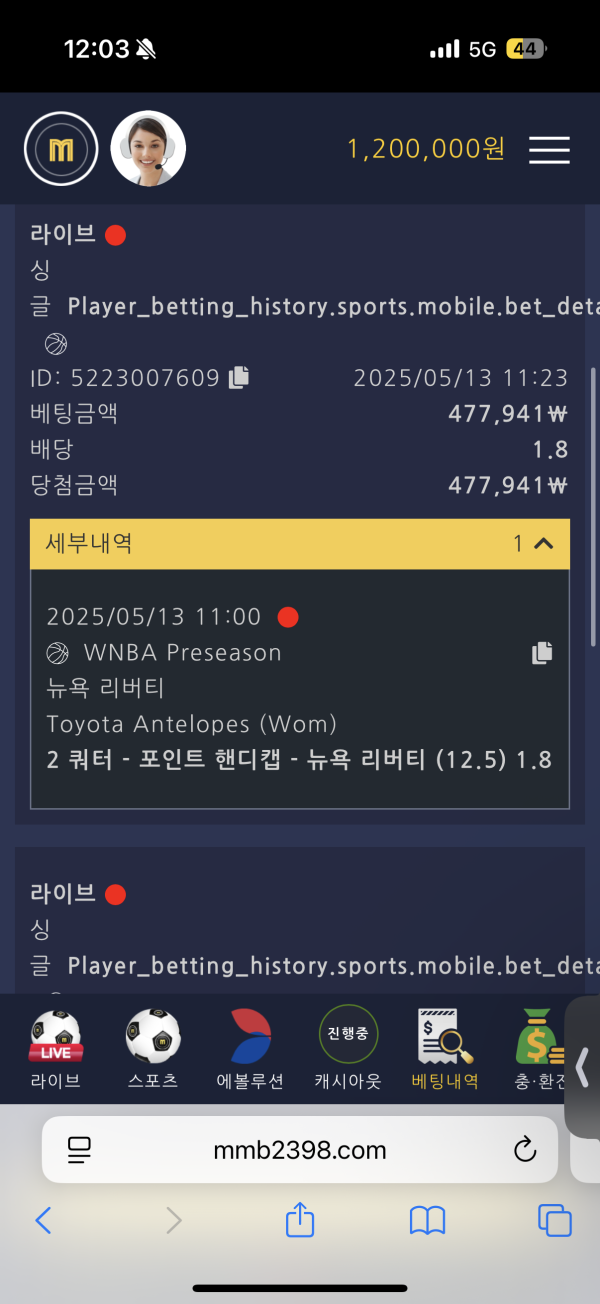This screenshot has height=1304, width=600.
Task: Copy the WNBA Preseason bet detail
Action: [x=542, y=653]
